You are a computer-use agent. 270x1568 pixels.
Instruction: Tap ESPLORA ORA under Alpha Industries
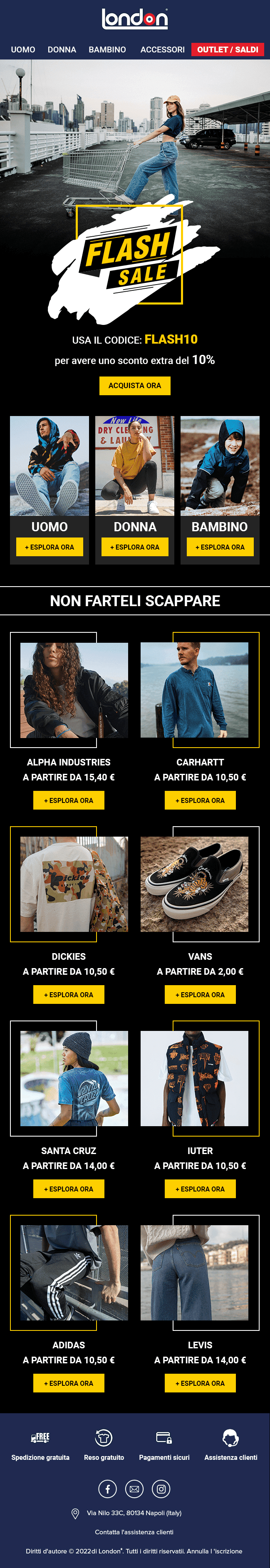tap(69, 800)
